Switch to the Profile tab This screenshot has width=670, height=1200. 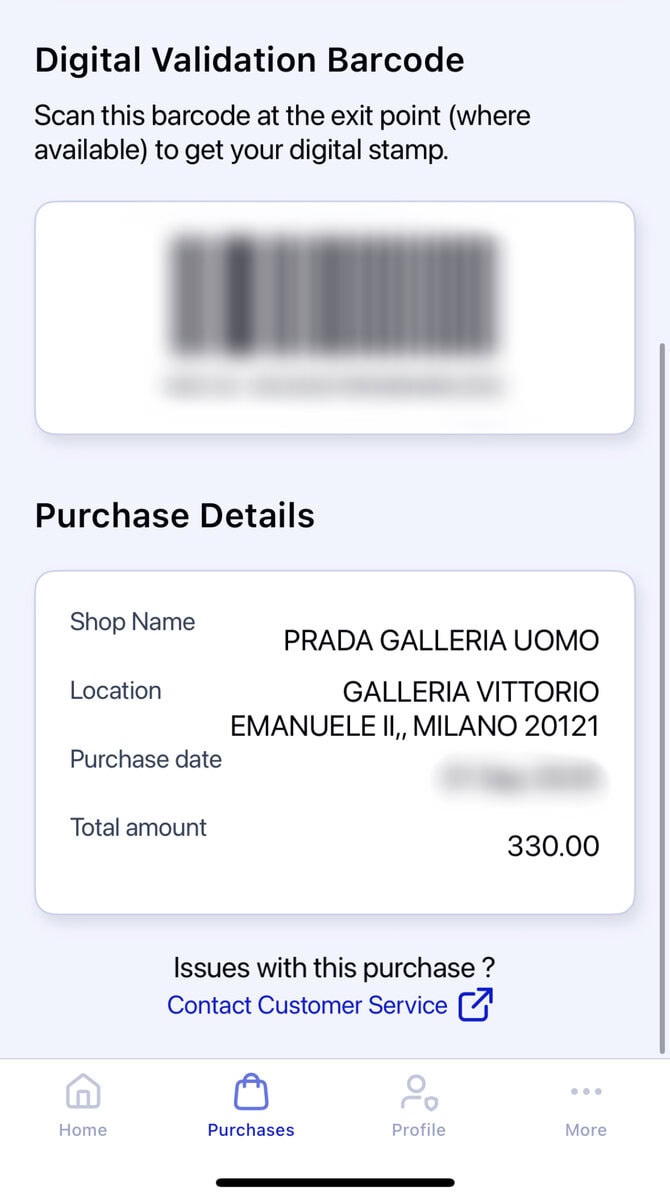pos(418,1106)
